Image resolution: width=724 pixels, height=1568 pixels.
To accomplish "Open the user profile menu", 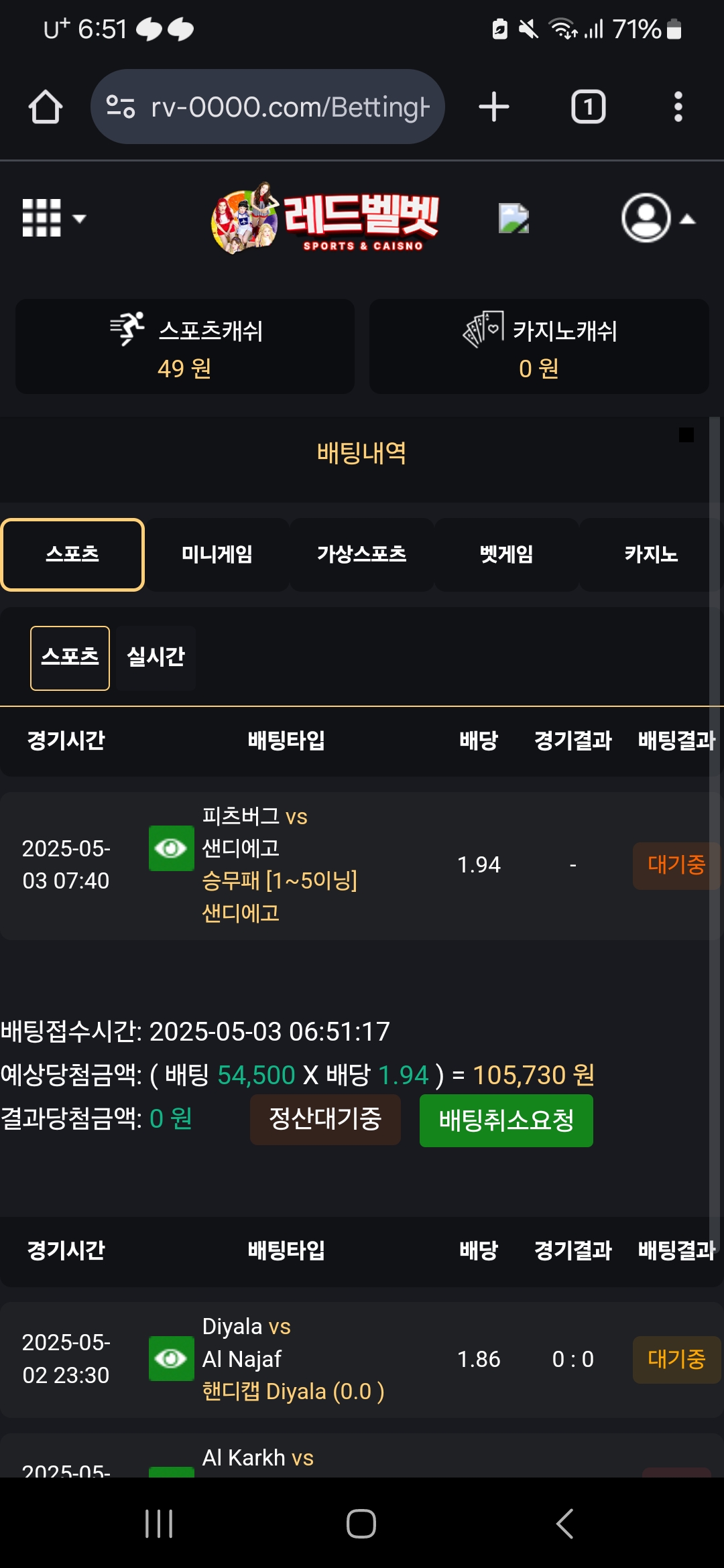I will point(658,218).
